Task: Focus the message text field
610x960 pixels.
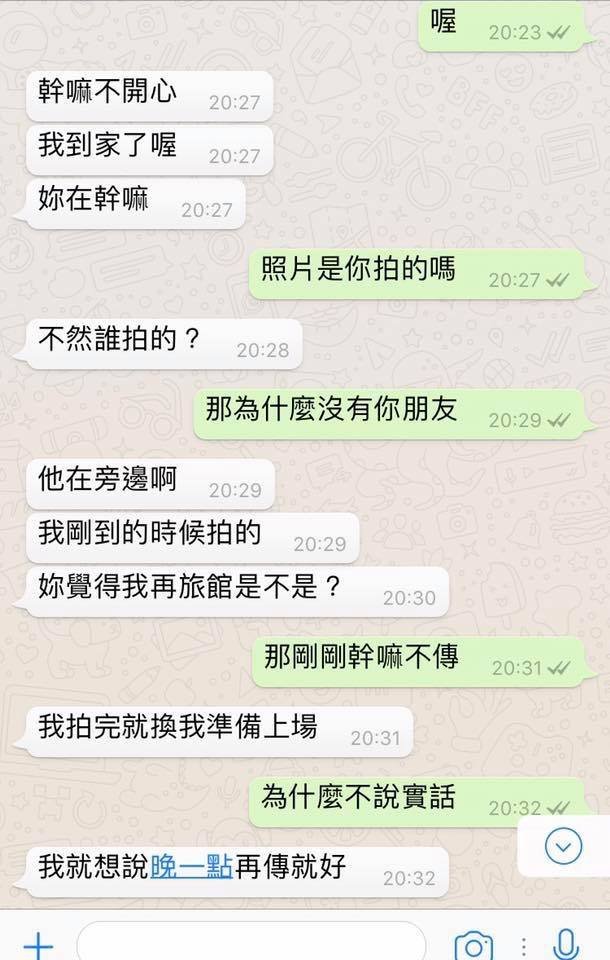Action: point(250,944)
